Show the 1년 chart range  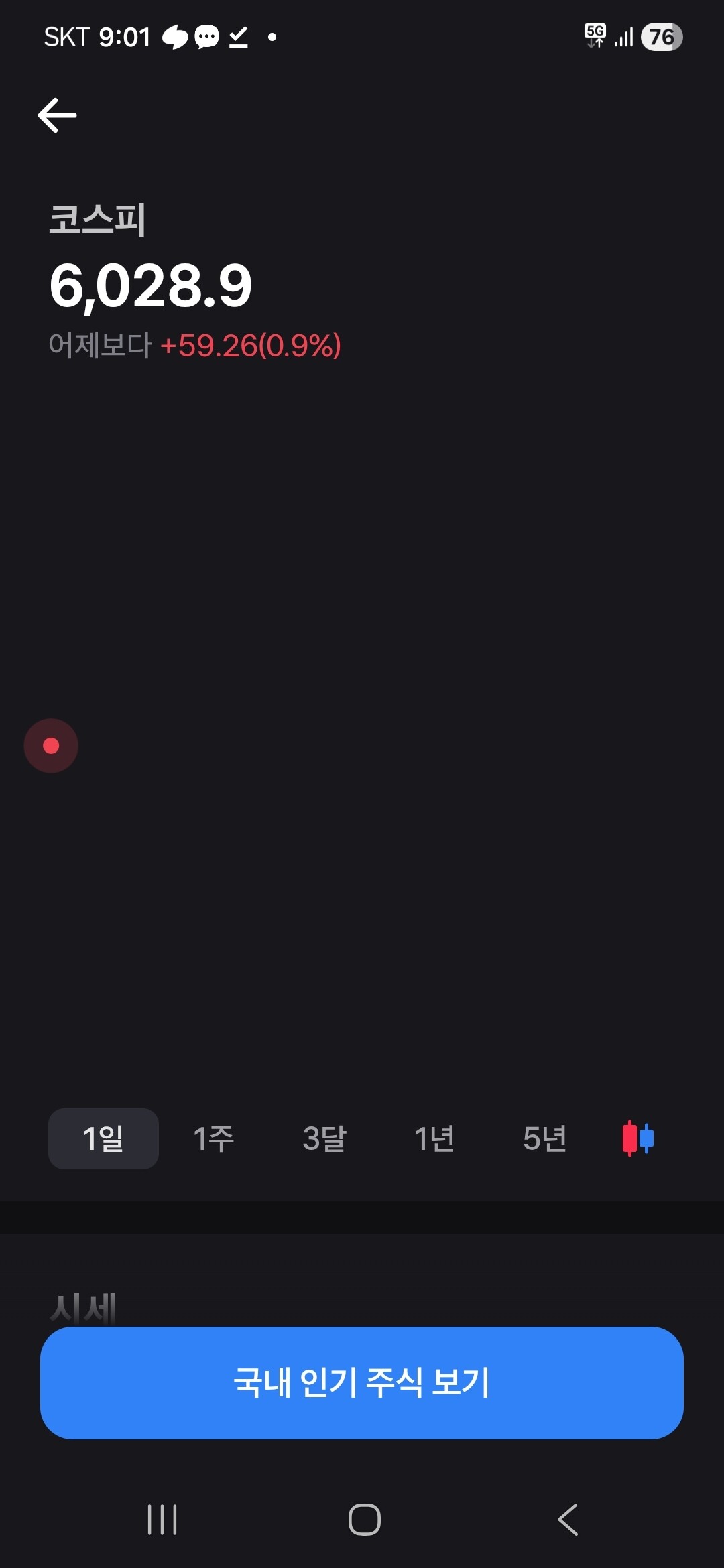pyautogui.click(x=434, y=1138)
